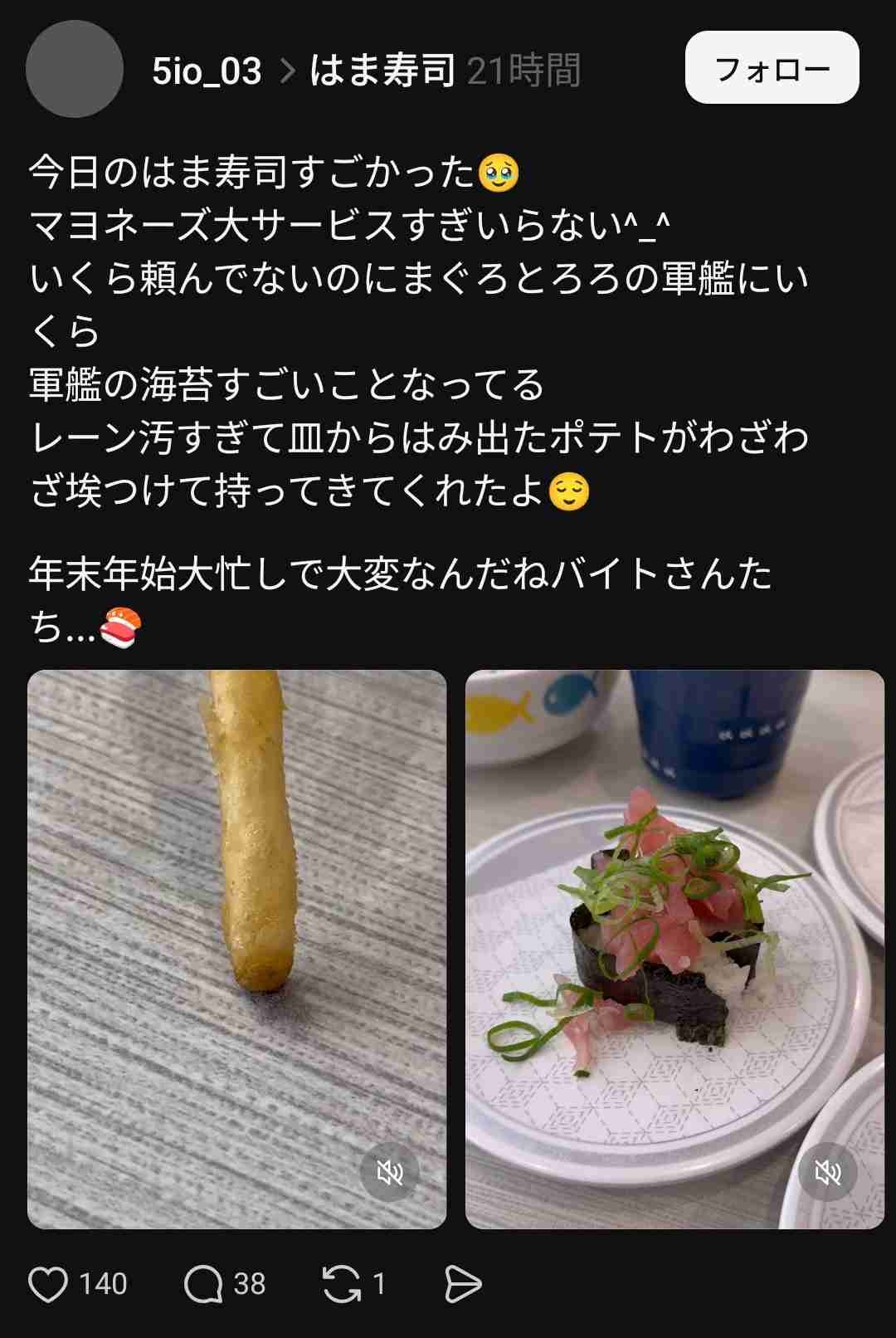This screenshot has height=1338, width=896.
Task: Unmute the french fry video
Action: pos(390,1172)
